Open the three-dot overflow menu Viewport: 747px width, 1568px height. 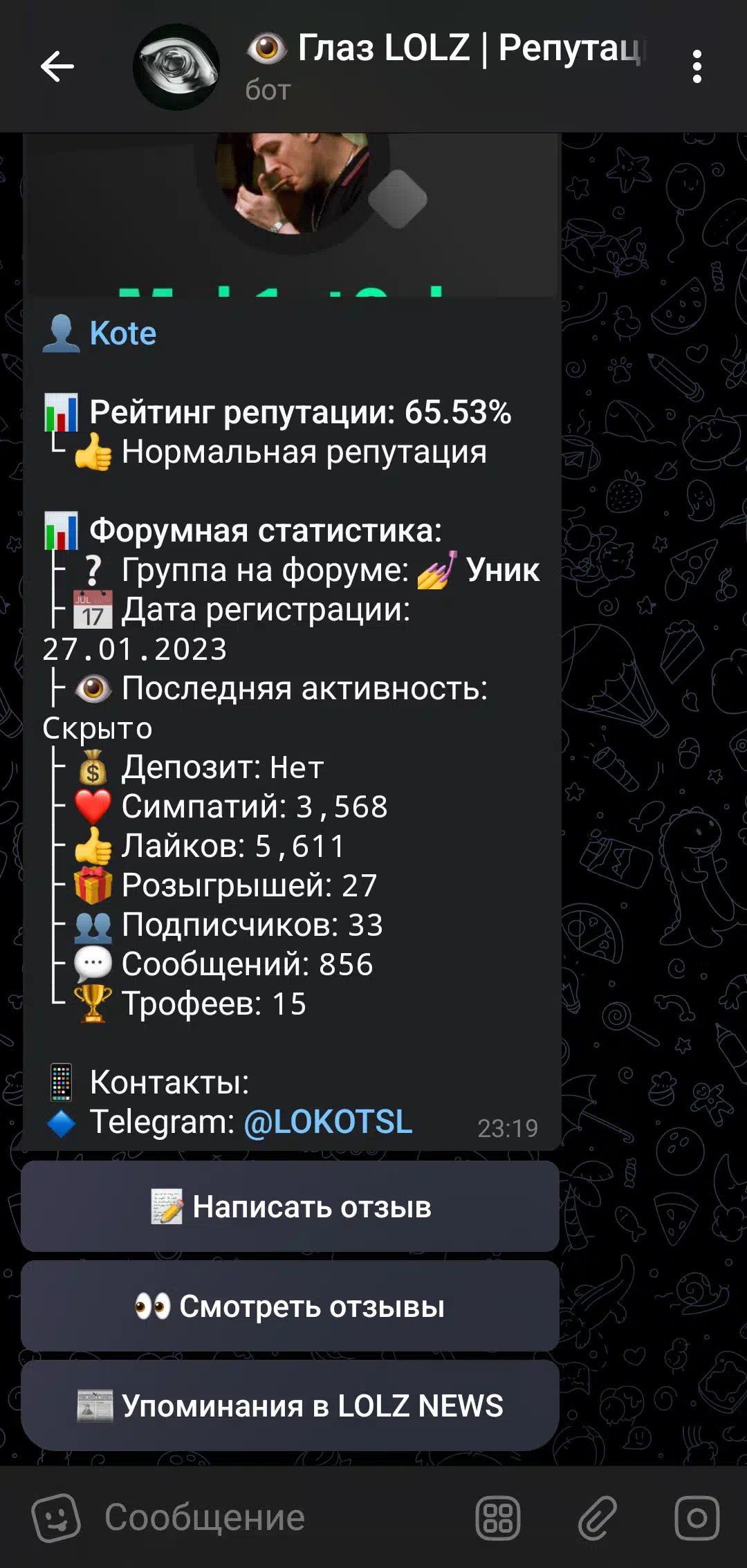(697, 66)
